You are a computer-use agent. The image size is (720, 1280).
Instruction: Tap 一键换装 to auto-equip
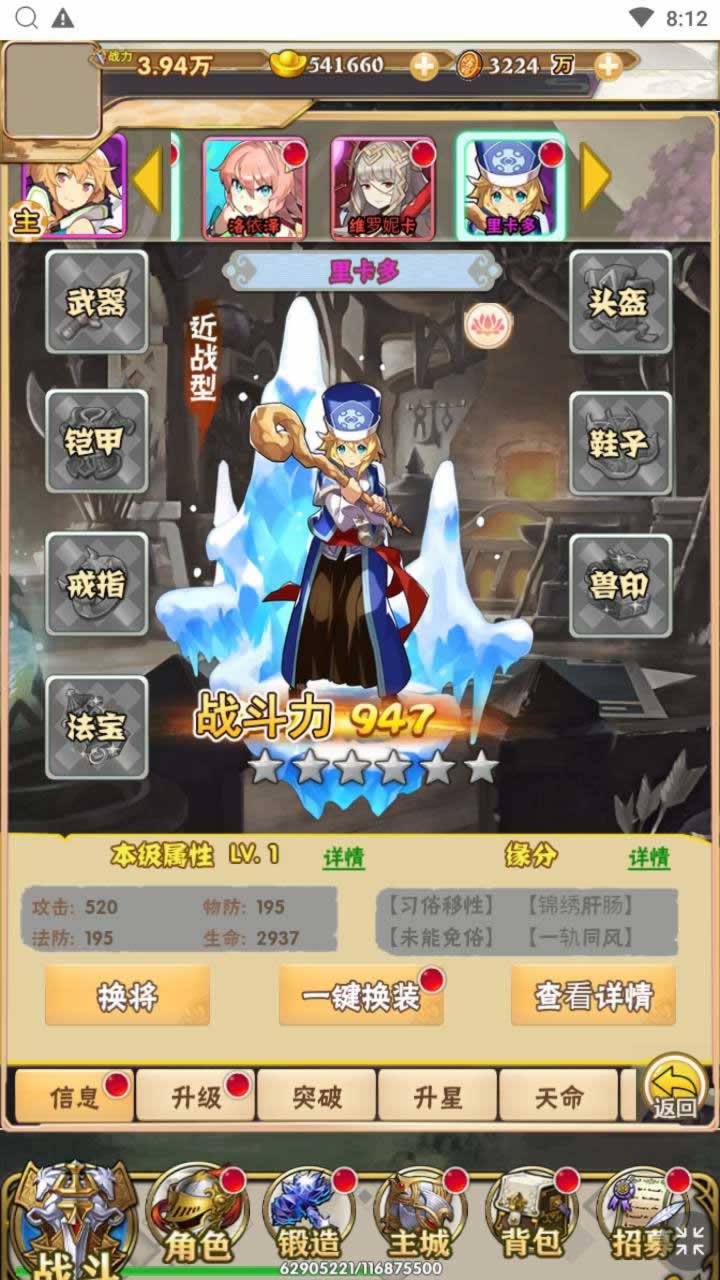pyautogui.click(x=361, y=996)
